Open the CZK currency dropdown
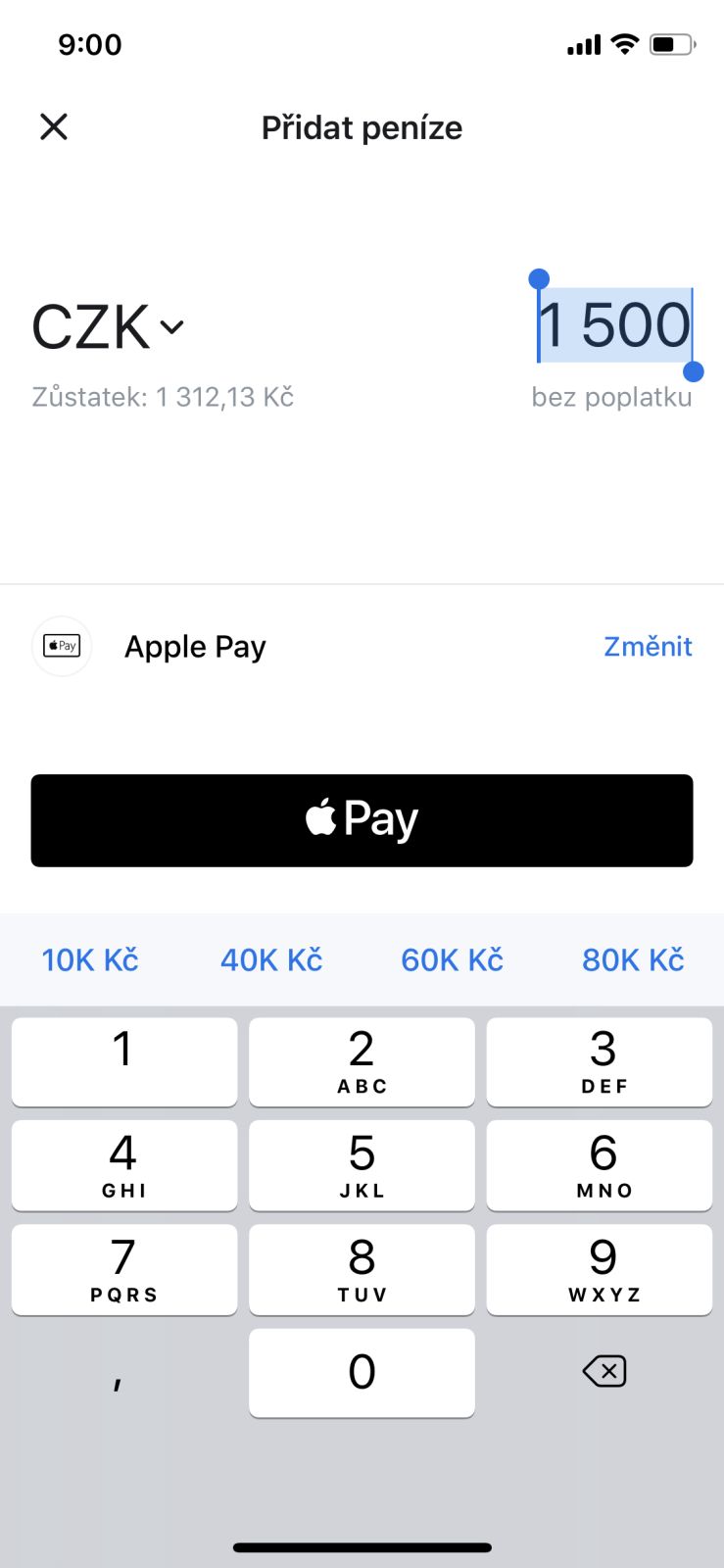724x1568 pixels. pos(108,326)
